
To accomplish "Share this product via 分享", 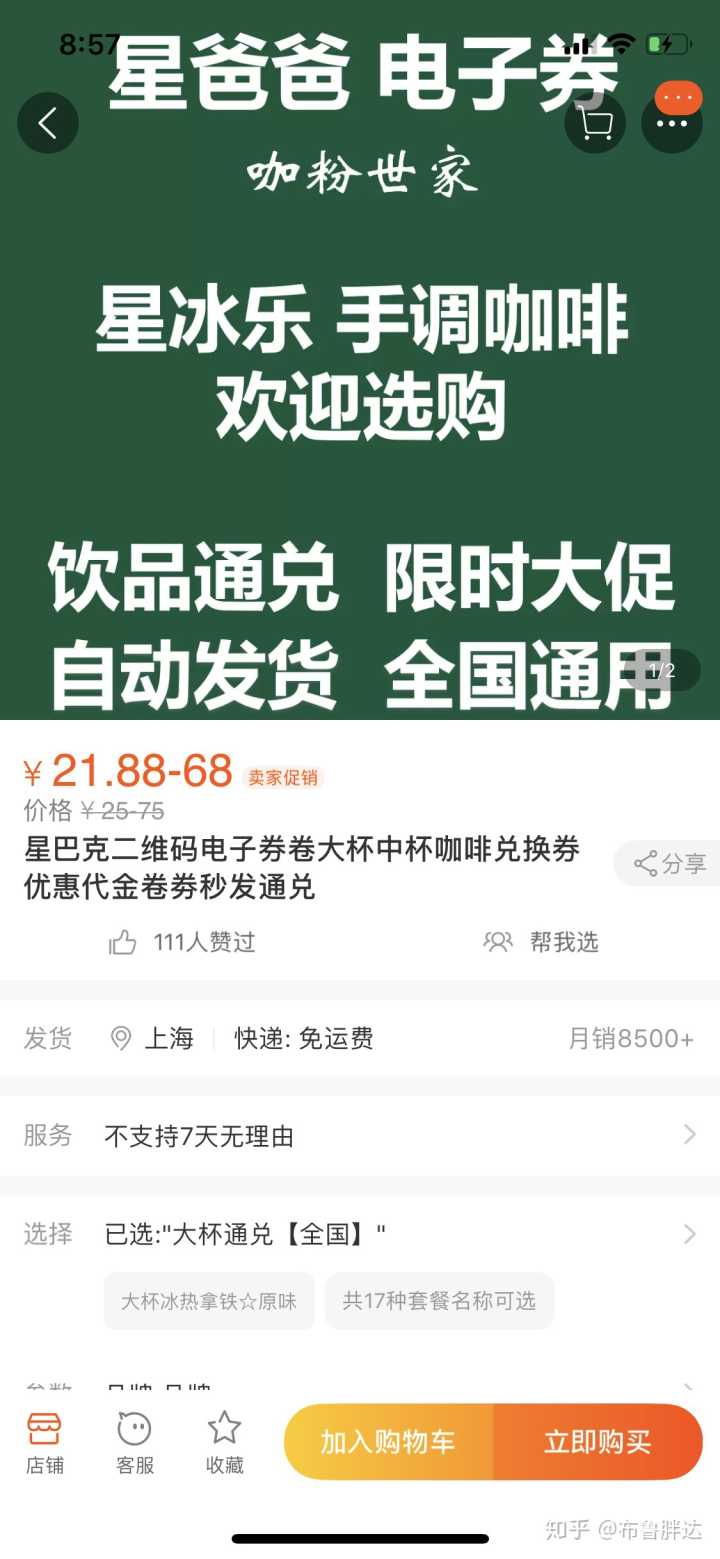I will 669,864.
